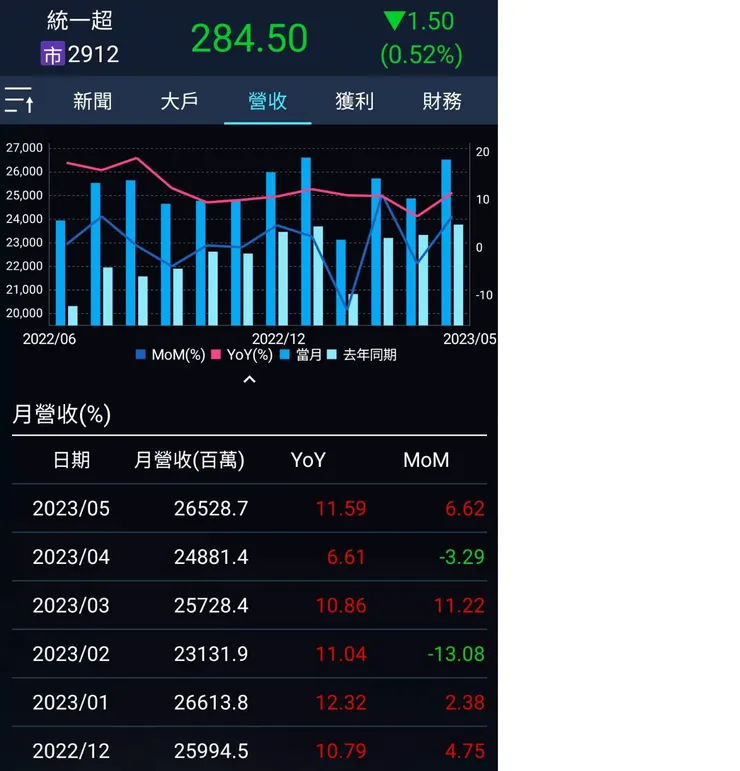The width and height of the screenshot is (740, 771).
Task: Open details for the 2022/12 row
Action: pyautogui.click(x=249, y=751)
